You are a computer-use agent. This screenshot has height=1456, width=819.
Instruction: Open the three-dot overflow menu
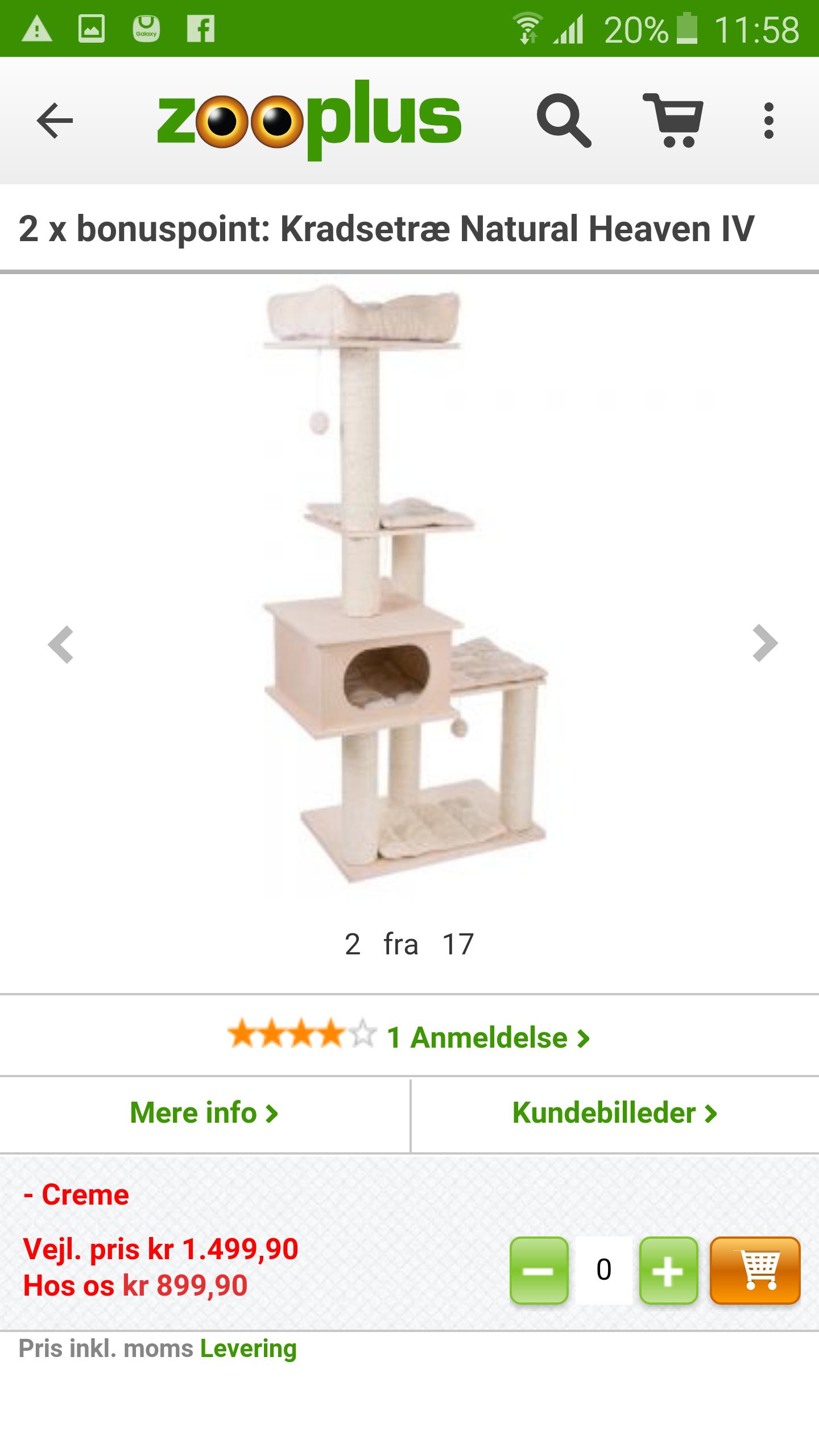pos(769,121)
